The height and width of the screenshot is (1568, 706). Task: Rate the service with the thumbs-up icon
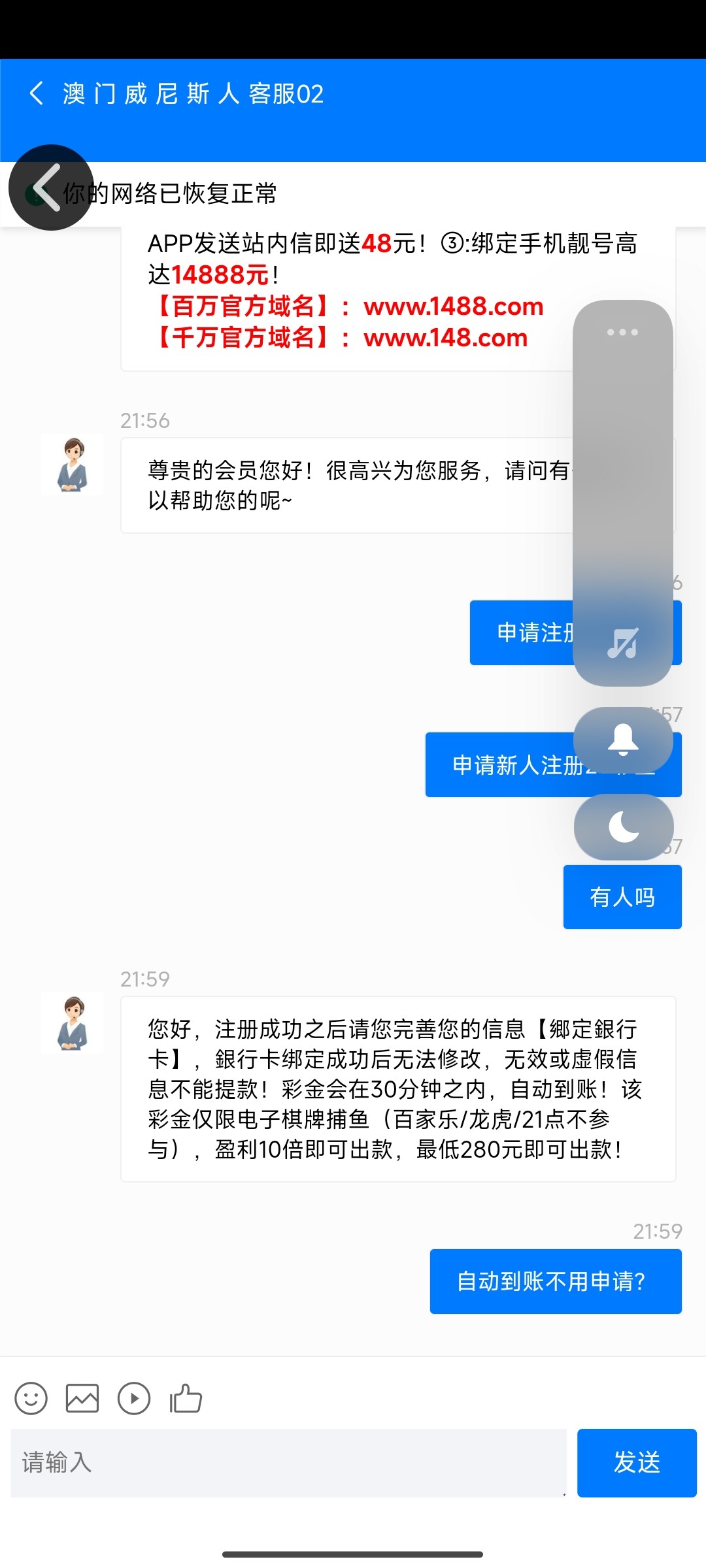click(186, 1399)
